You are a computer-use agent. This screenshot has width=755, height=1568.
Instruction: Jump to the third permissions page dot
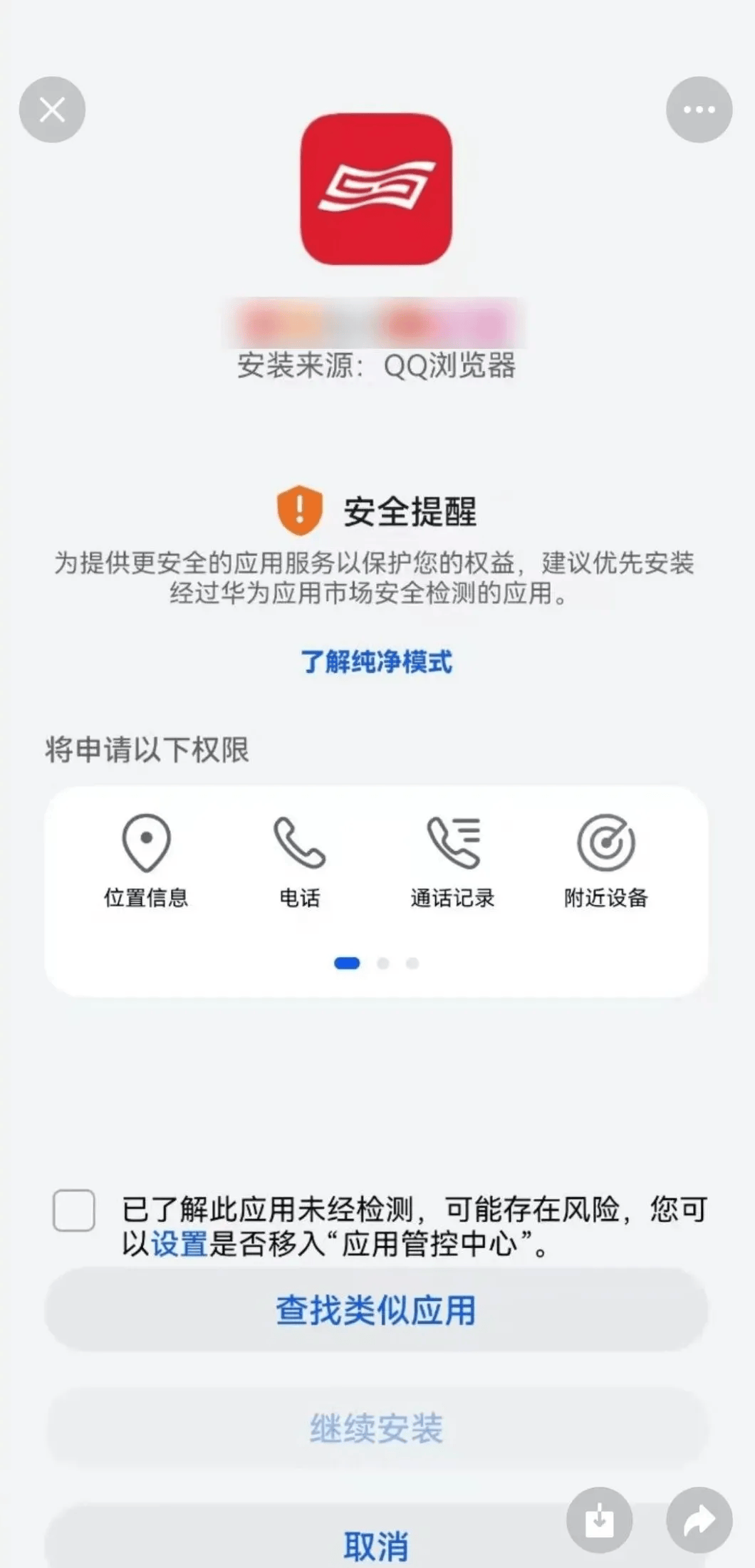point(412,963)
